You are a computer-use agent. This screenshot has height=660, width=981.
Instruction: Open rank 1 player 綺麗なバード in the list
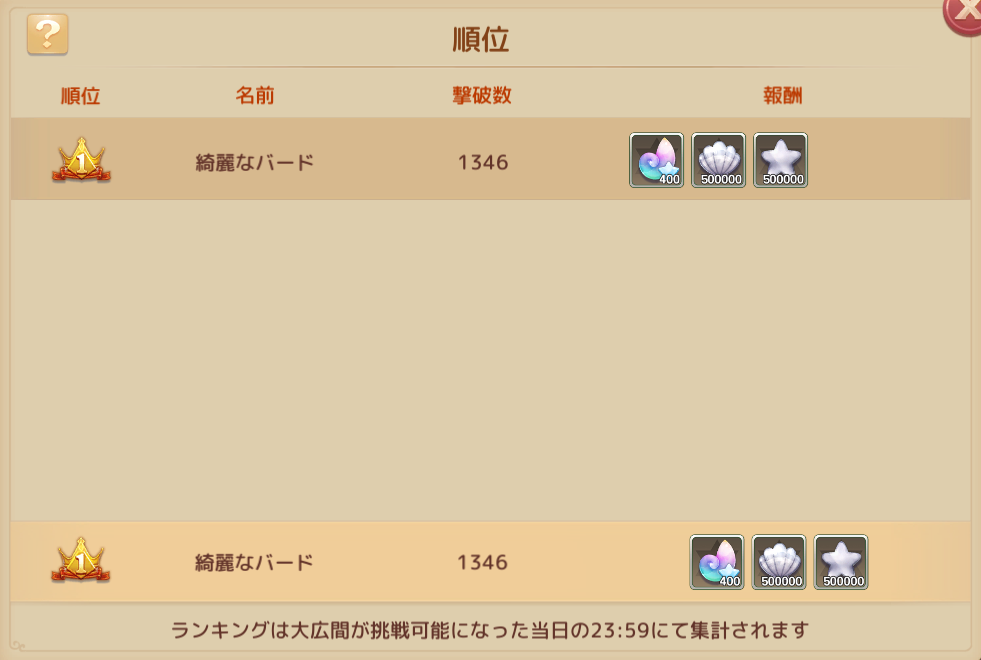[x=255, y=161]
